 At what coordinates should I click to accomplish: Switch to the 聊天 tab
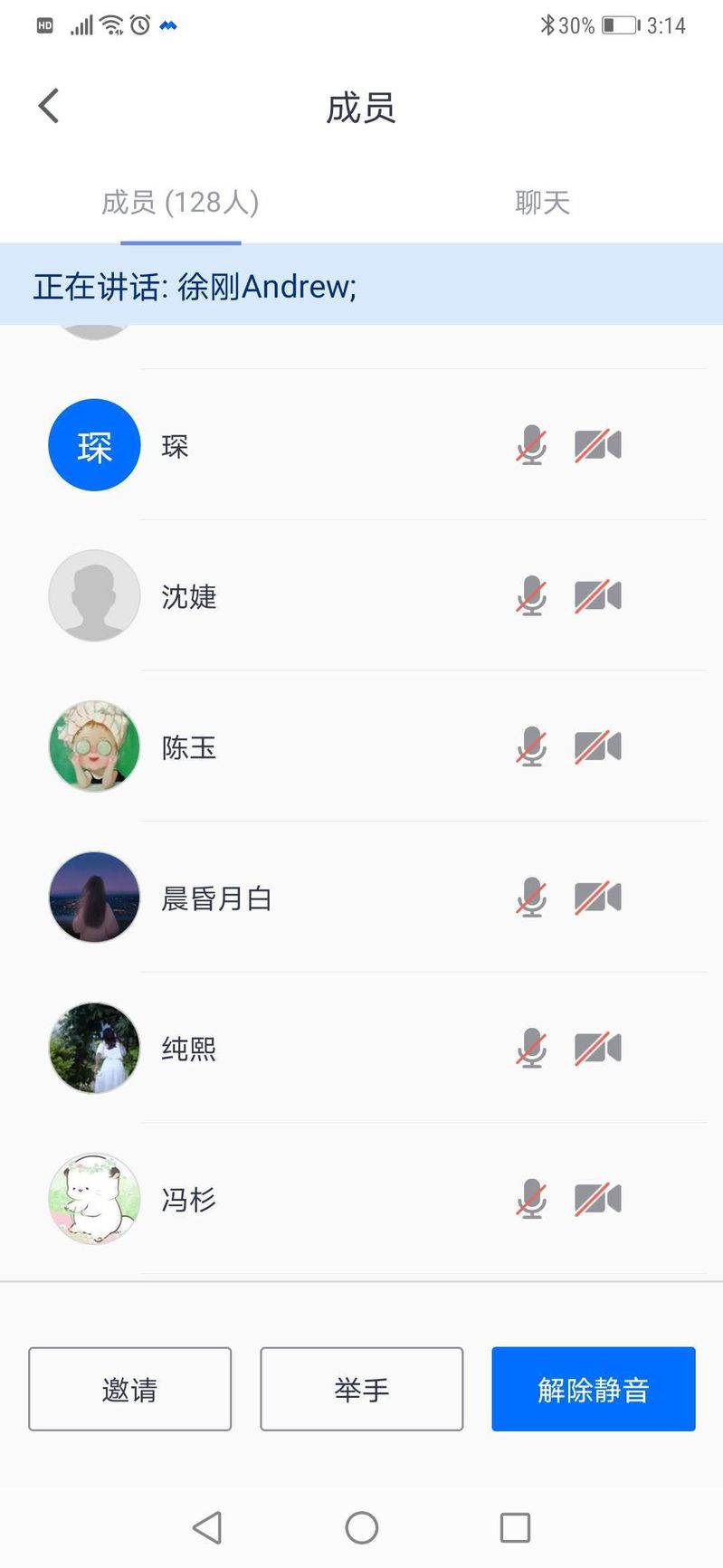click(542, 203)
